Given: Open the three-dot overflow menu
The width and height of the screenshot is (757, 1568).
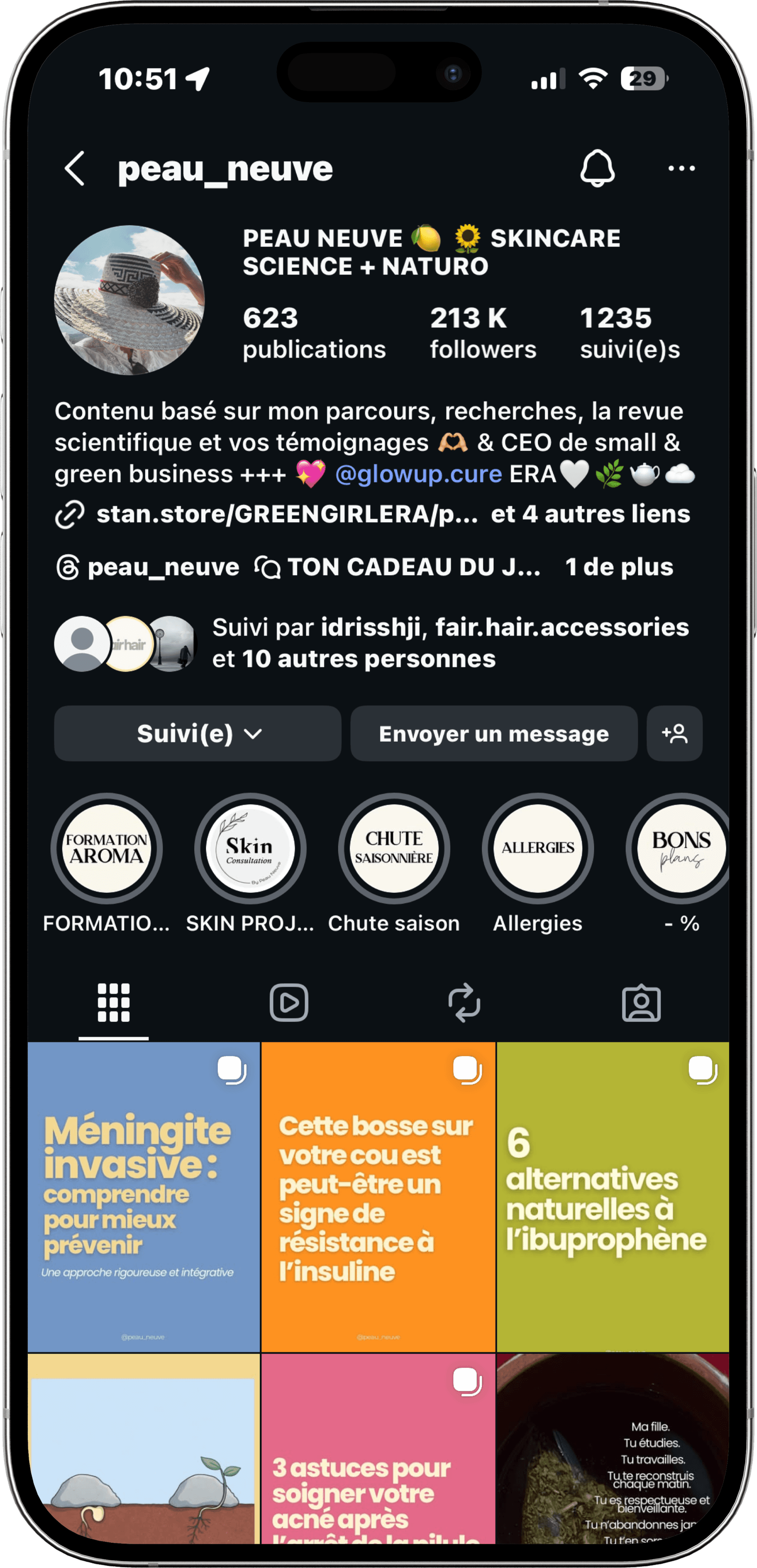Looking at the screenshot, I should click(x=681, y=169).
